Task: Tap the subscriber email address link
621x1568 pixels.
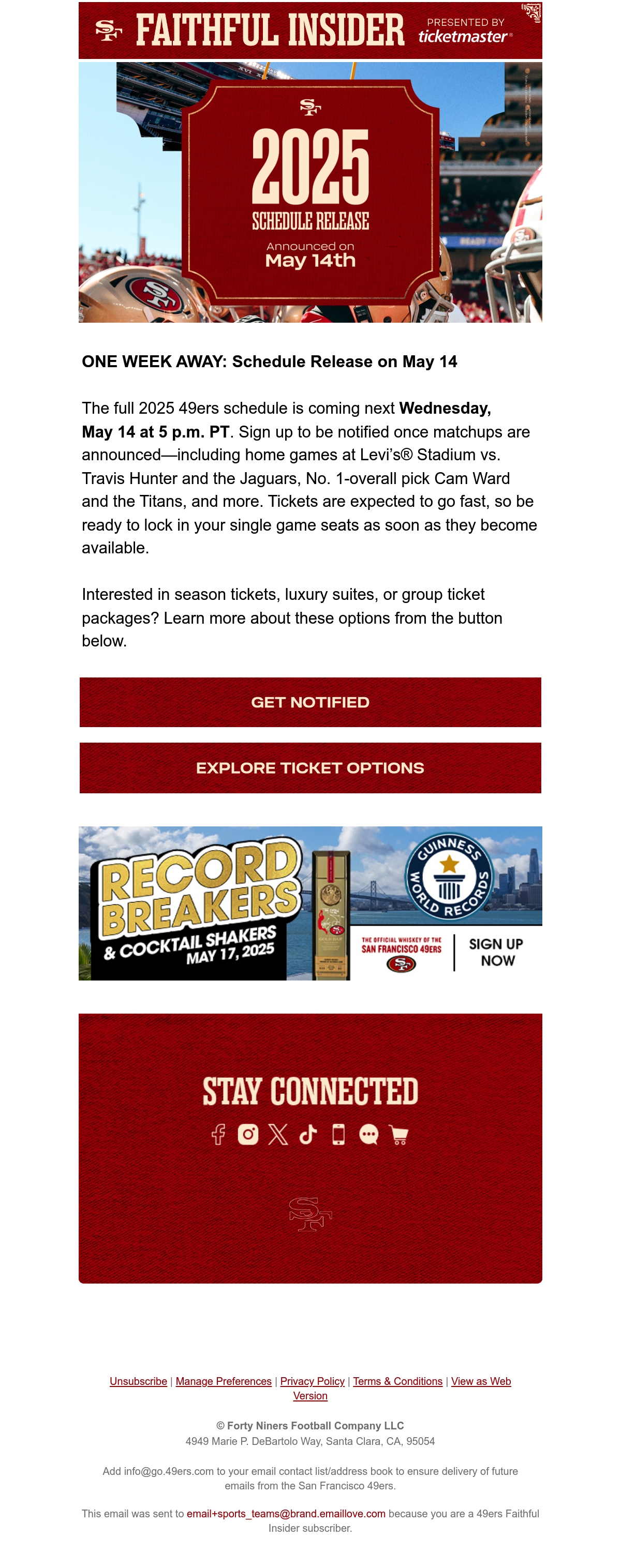Action: click(286, 1514)
